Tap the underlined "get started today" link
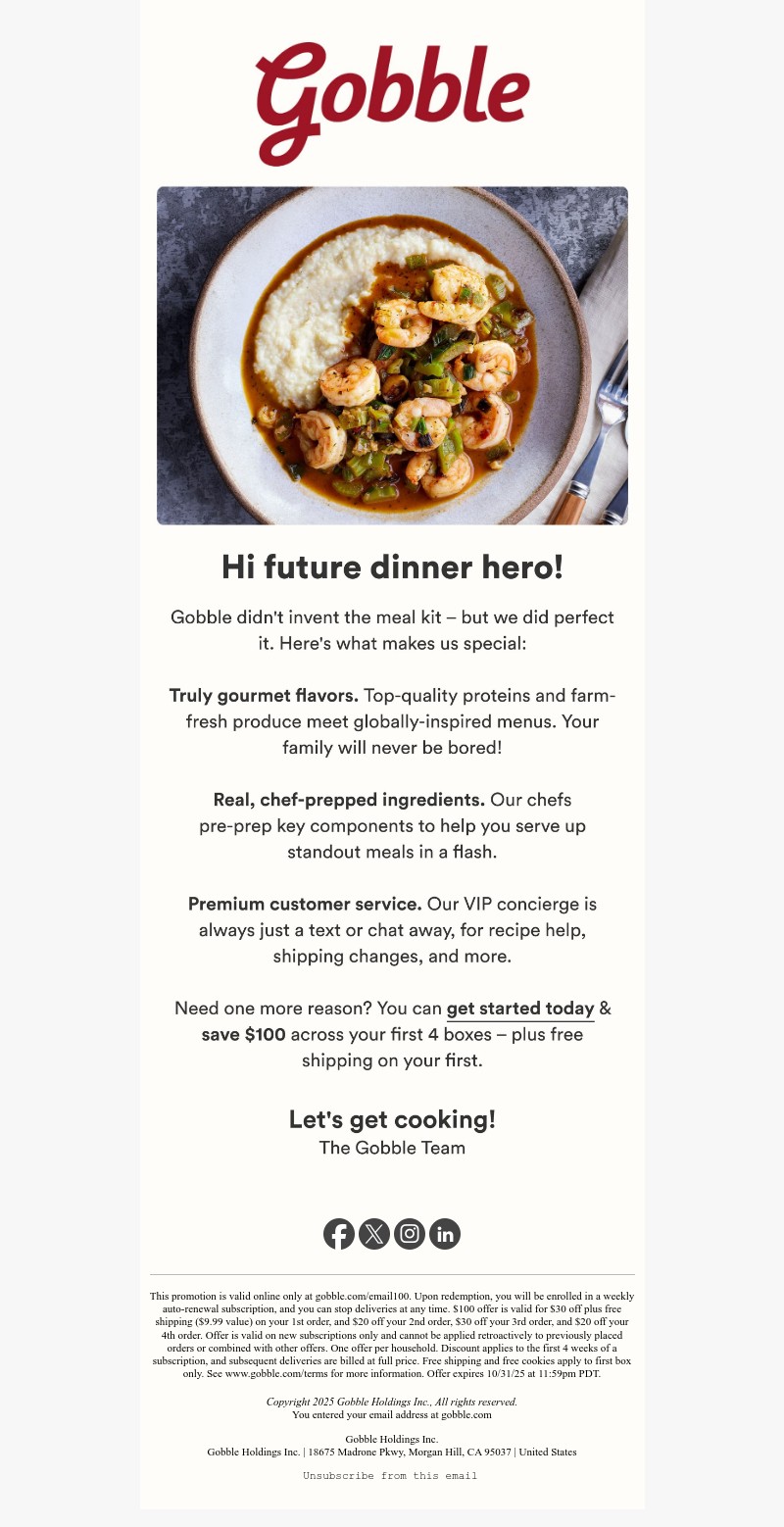This screenshot has height=1527, width=784. tap(520, 1009)
